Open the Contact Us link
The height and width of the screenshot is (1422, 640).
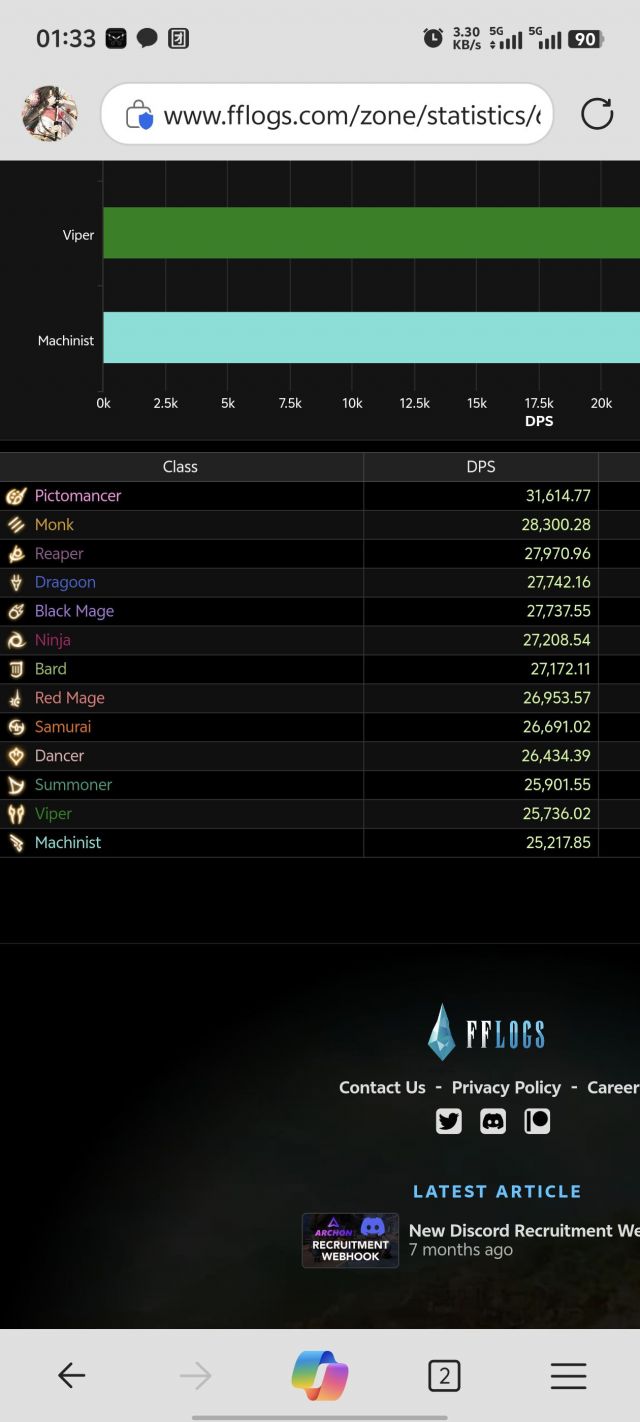382,1088
